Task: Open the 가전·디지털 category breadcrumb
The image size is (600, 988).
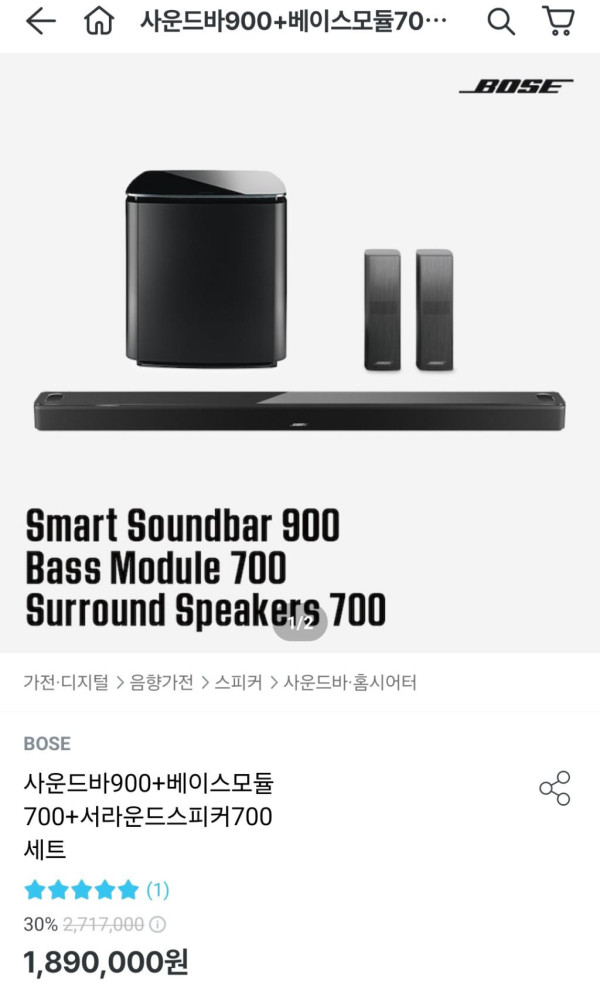Action: [x=66, y=683]
